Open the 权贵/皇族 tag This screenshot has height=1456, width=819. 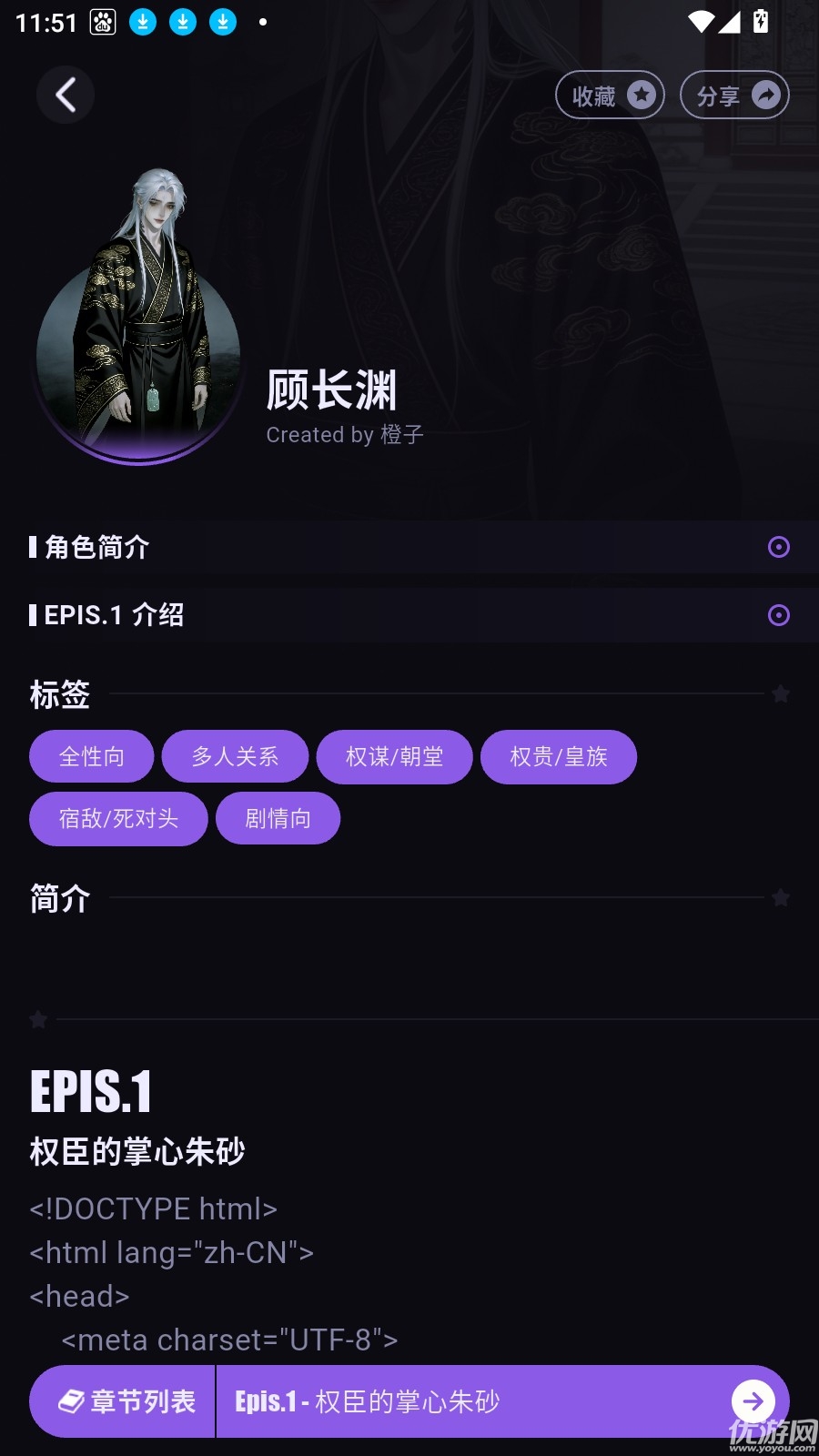(x=558, y=756)
